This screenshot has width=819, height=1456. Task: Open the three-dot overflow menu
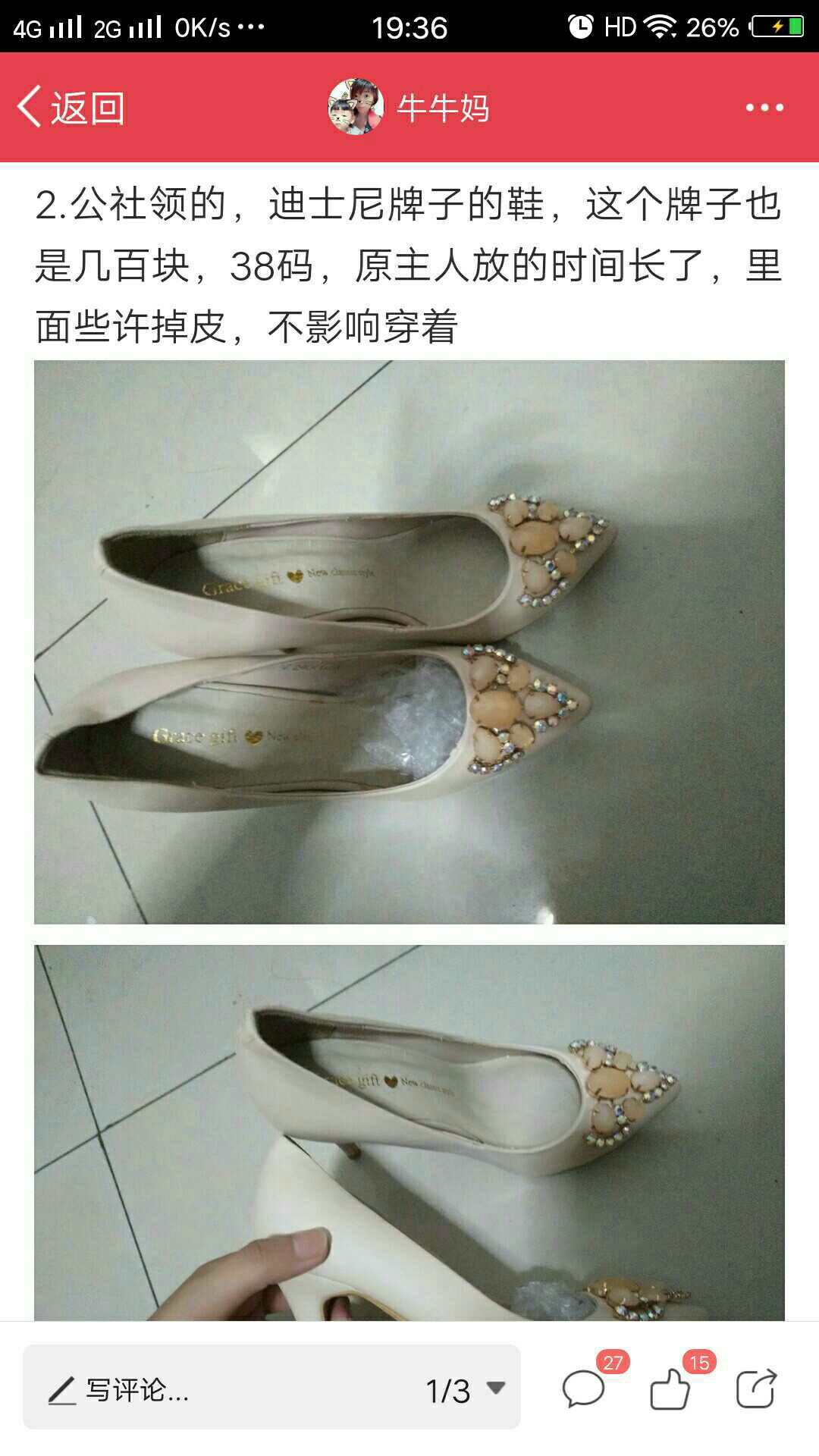764,107
